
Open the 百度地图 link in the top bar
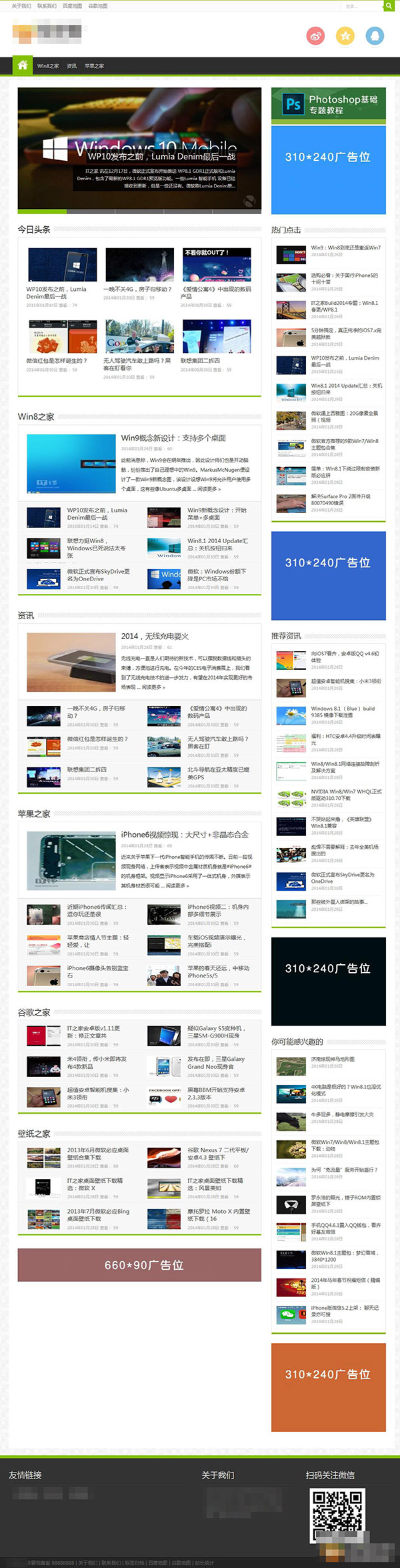[x=72, y=6]
